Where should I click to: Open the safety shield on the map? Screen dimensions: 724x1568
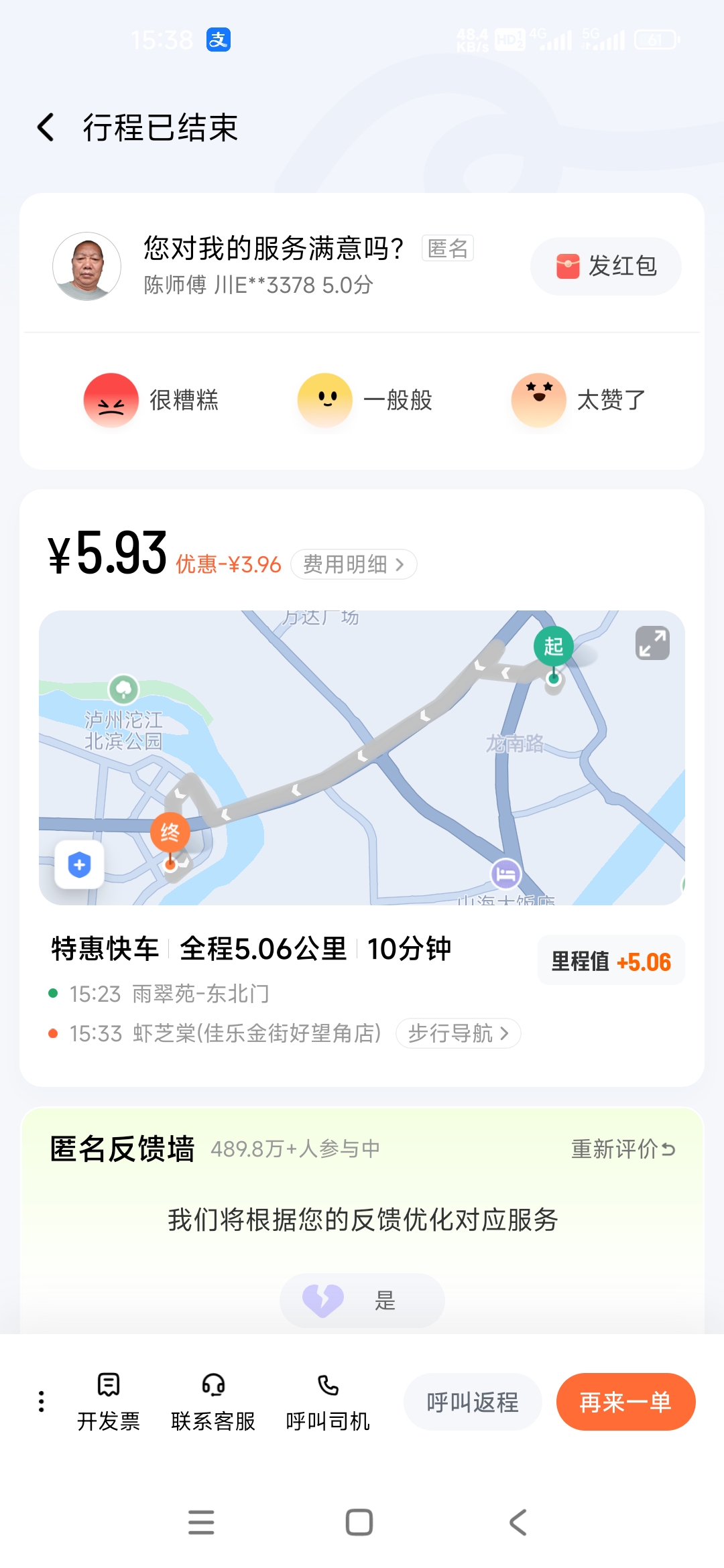click(79, 864)
